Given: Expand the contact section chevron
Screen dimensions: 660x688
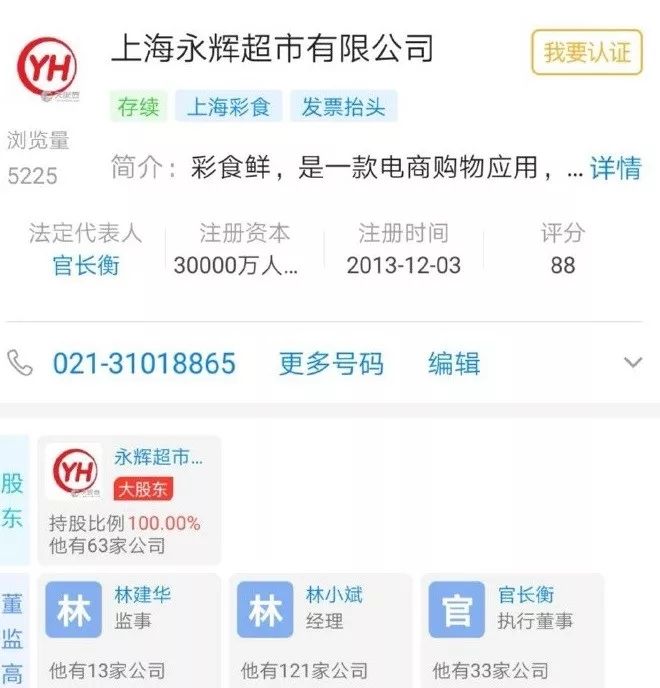Looking at the screenshot, I should point(632,362).
